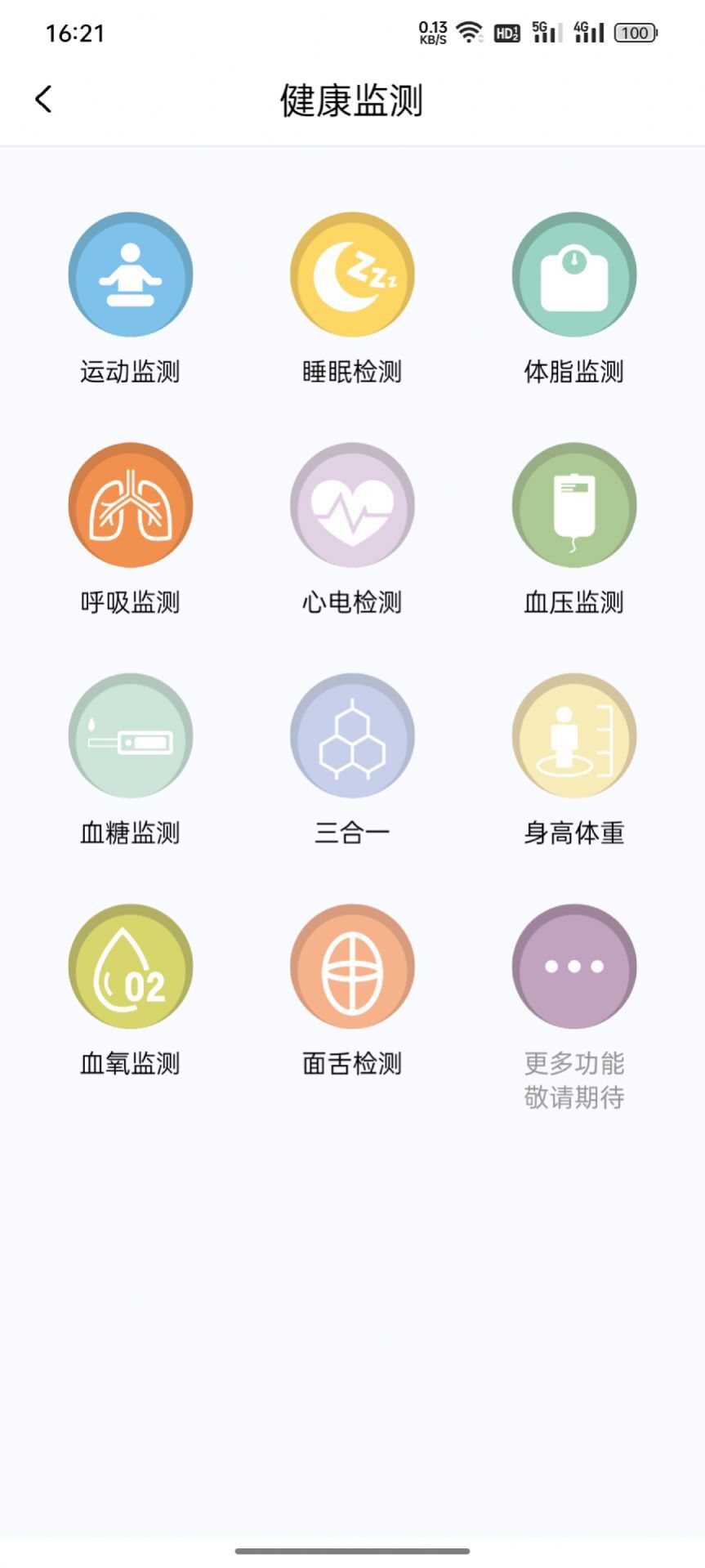705x1568 pixels.
Task: Open the 睡眠检测 label text
Action: point(352,372)
